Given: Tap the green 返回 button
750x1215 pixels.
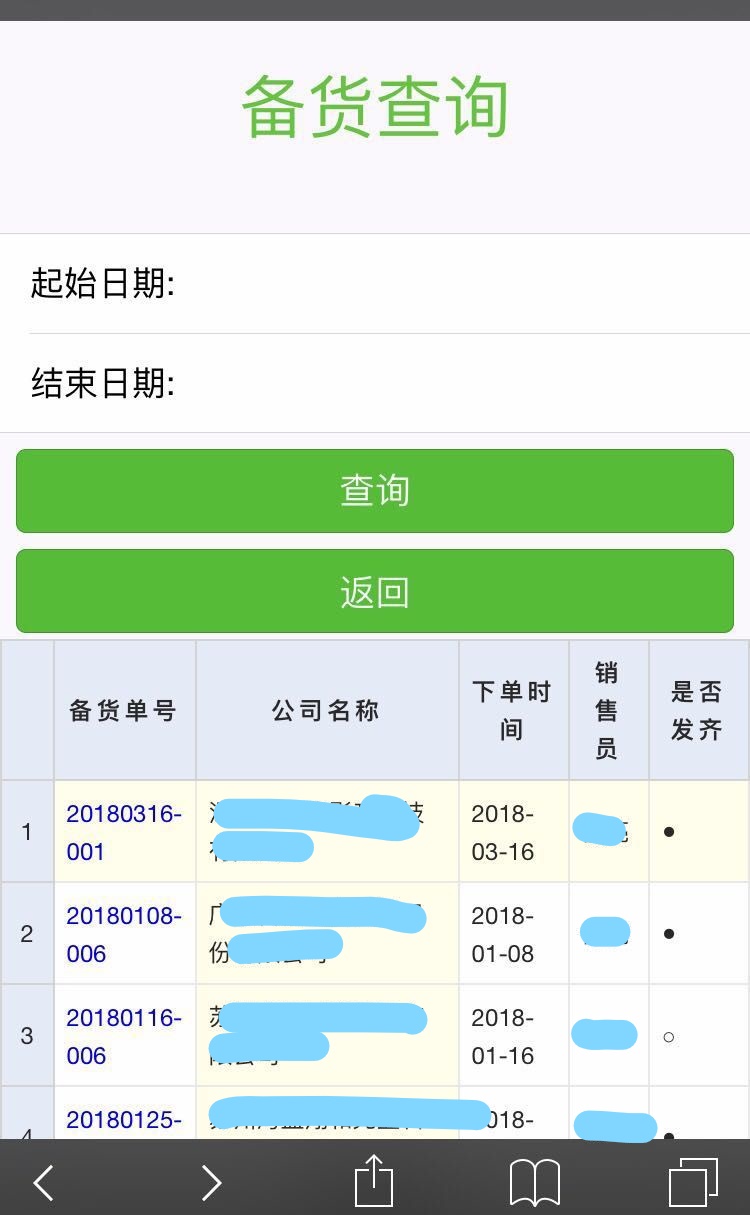Looking at the screenshot, I should click(375, 591).
